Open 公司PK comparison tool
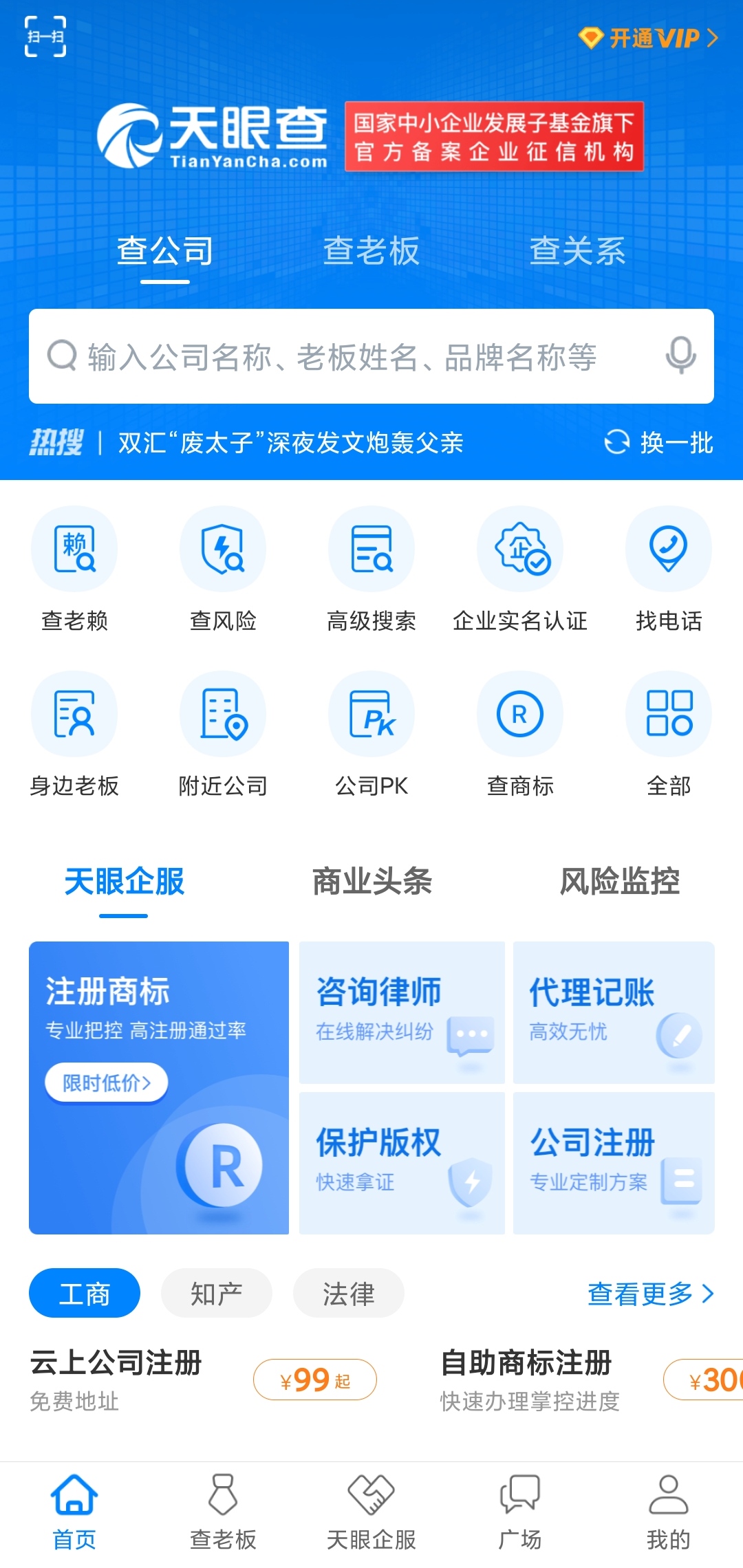 (371, 734)
